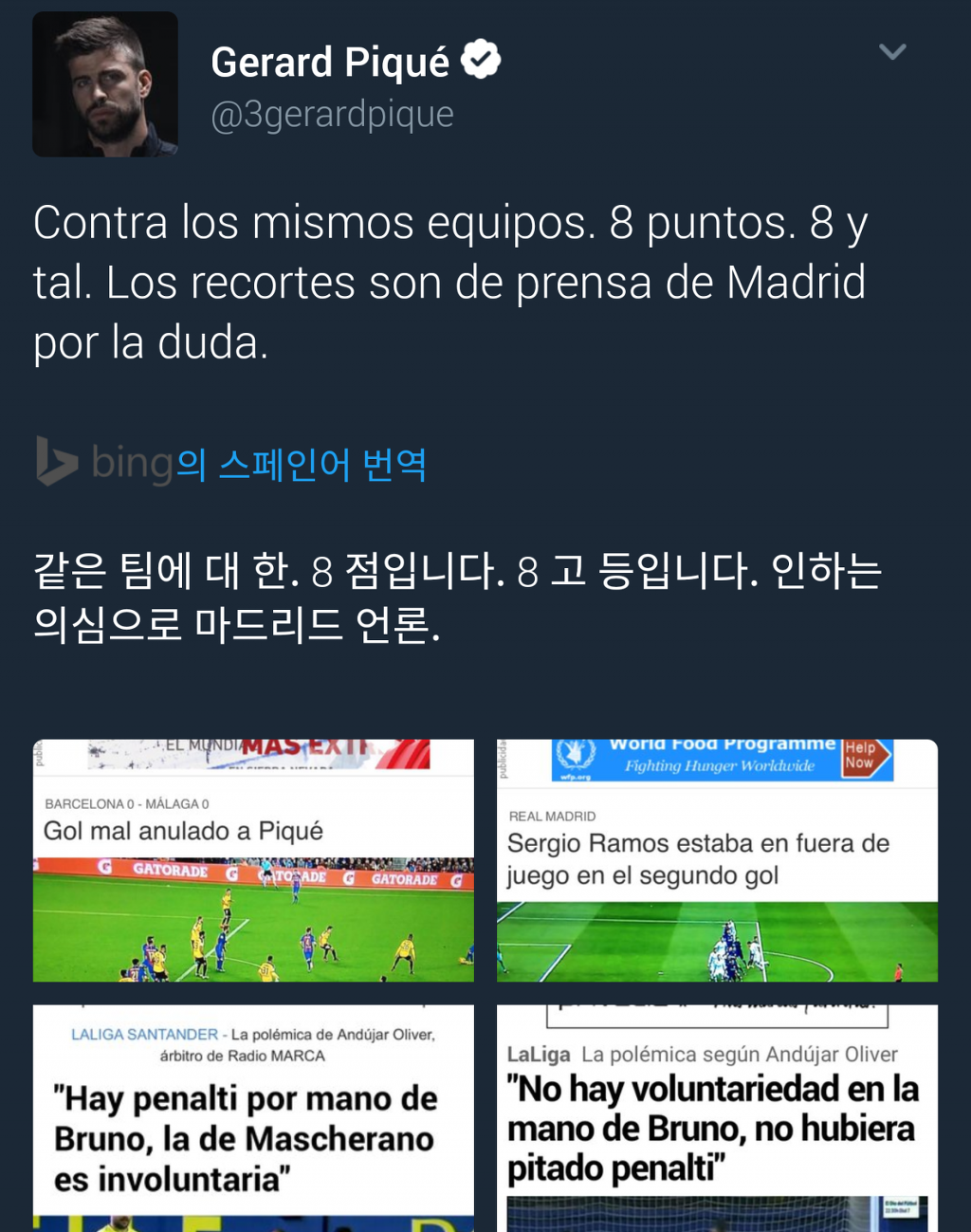Open the Sergio Ramos offside clipping image

(x=717, y=860)
